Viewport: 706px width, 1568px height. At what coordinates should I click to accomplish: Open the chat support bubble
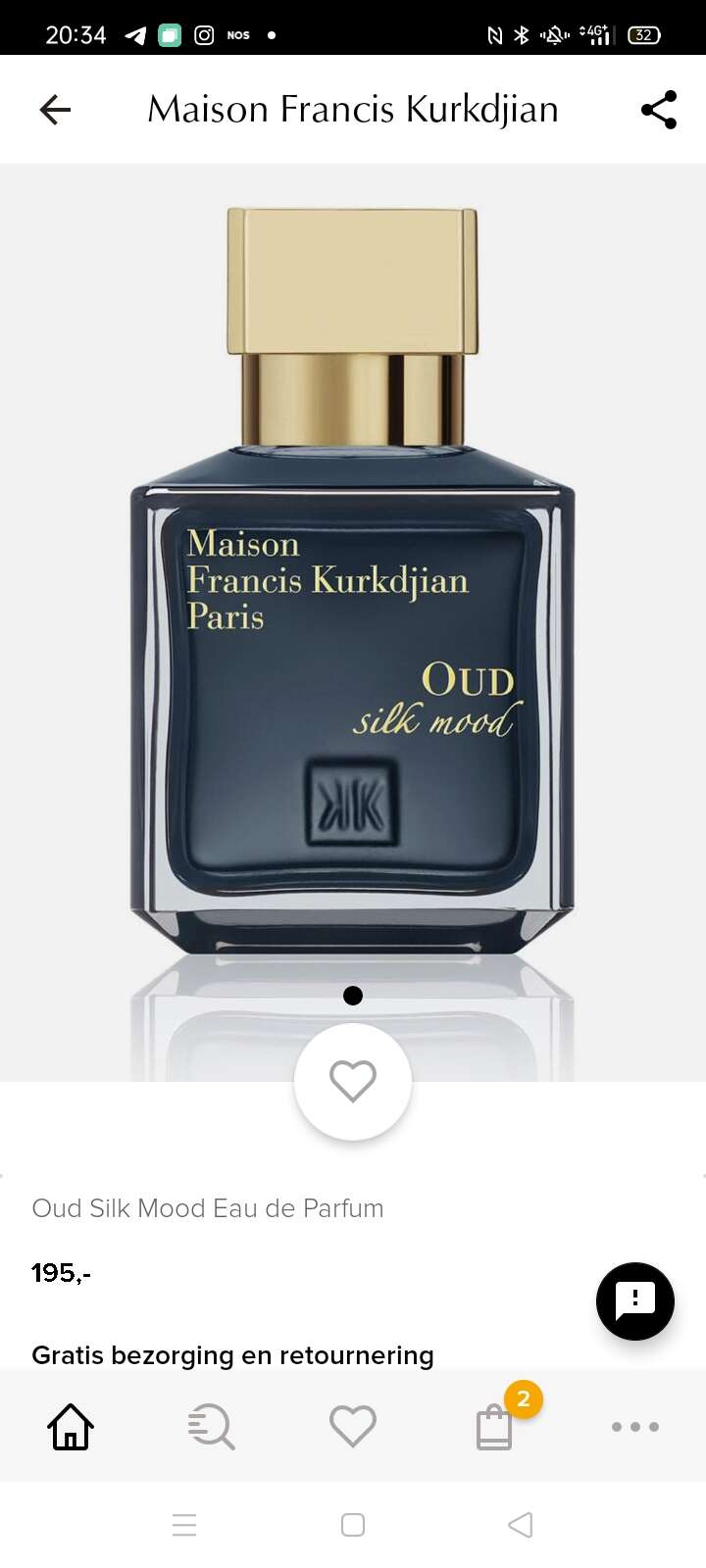(635, 1300)
